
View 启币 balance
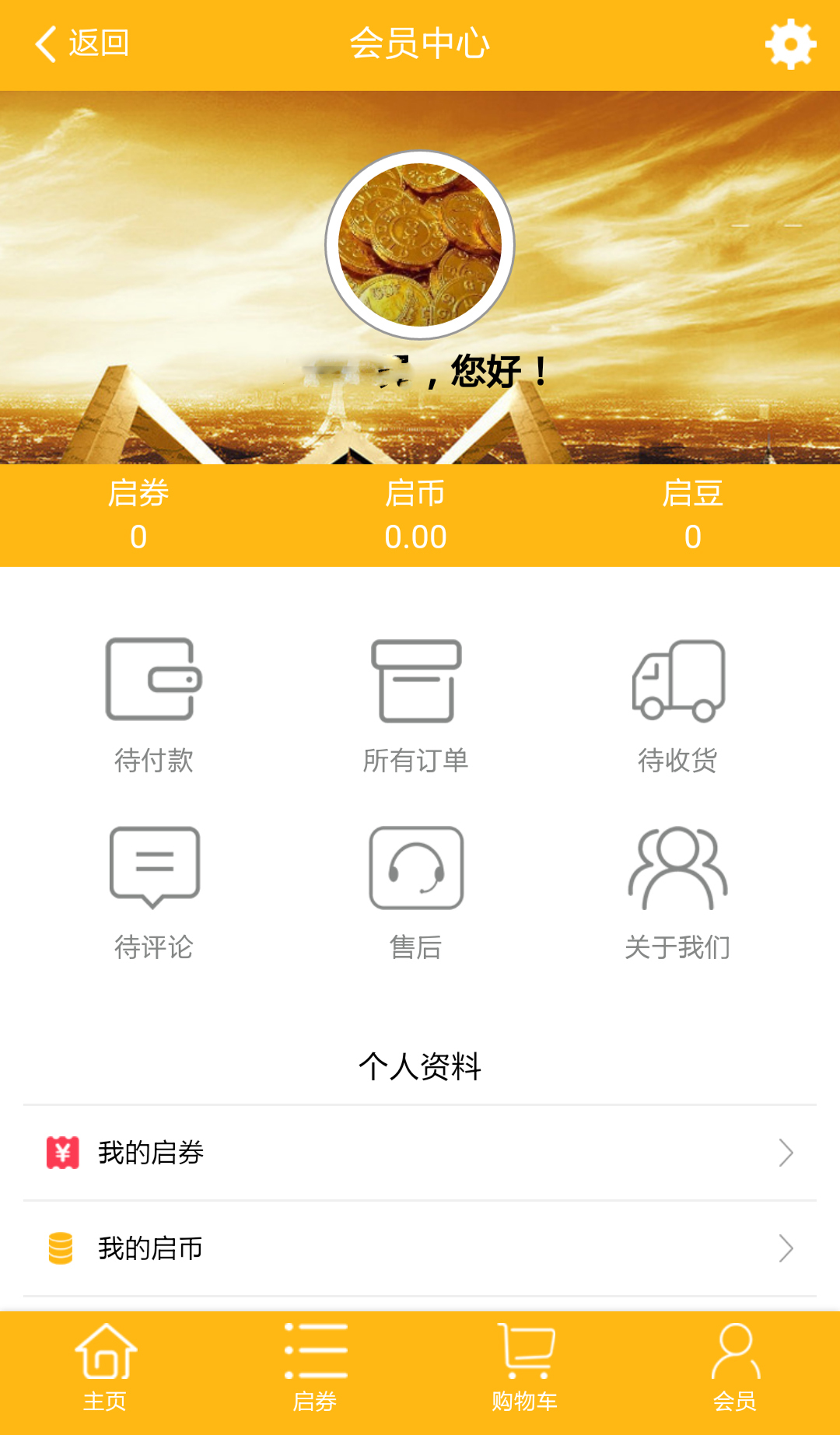(415, 515)
